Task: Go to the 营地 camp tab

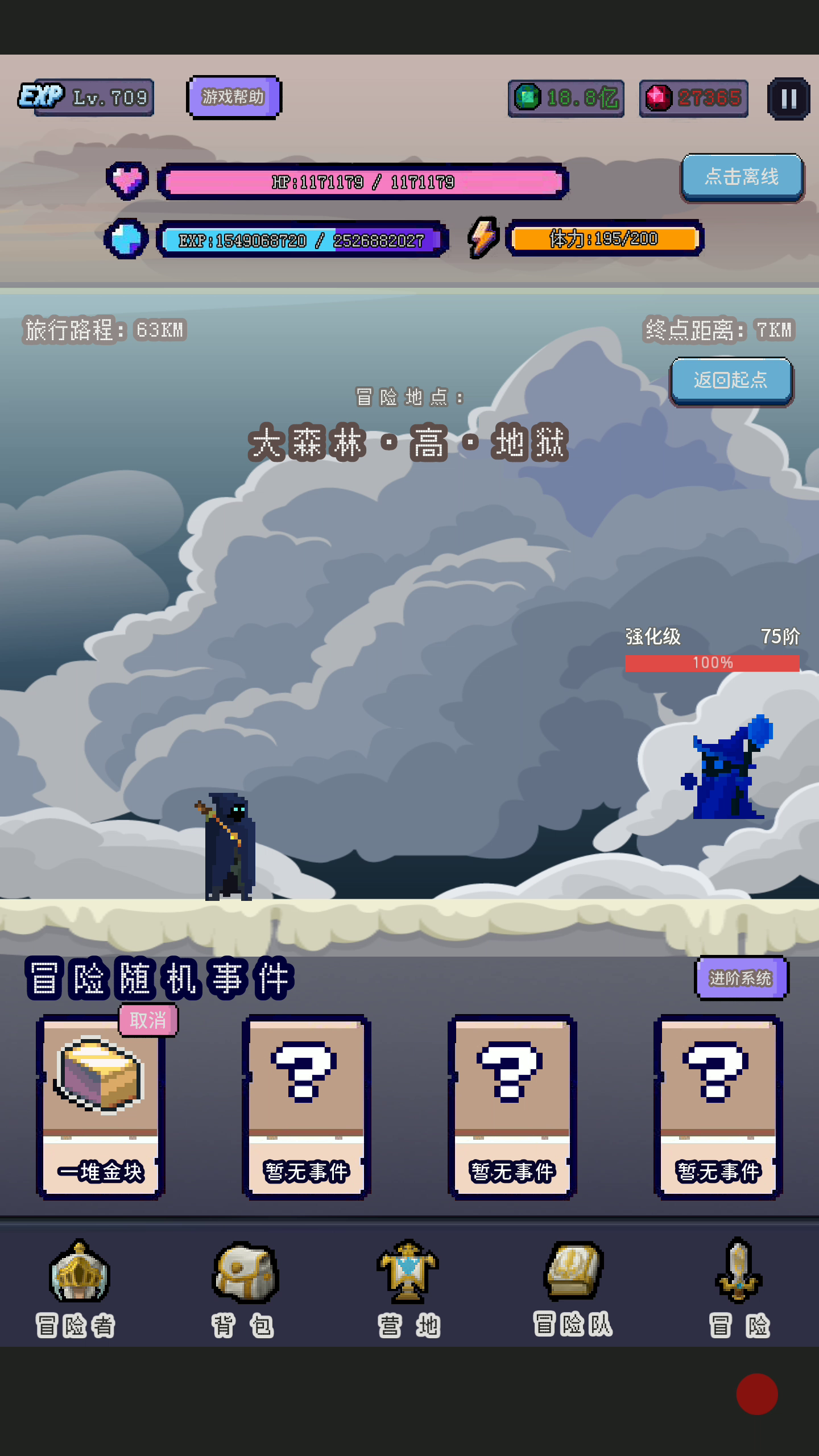Action: pyautogui.click(x=408, y=1288)
